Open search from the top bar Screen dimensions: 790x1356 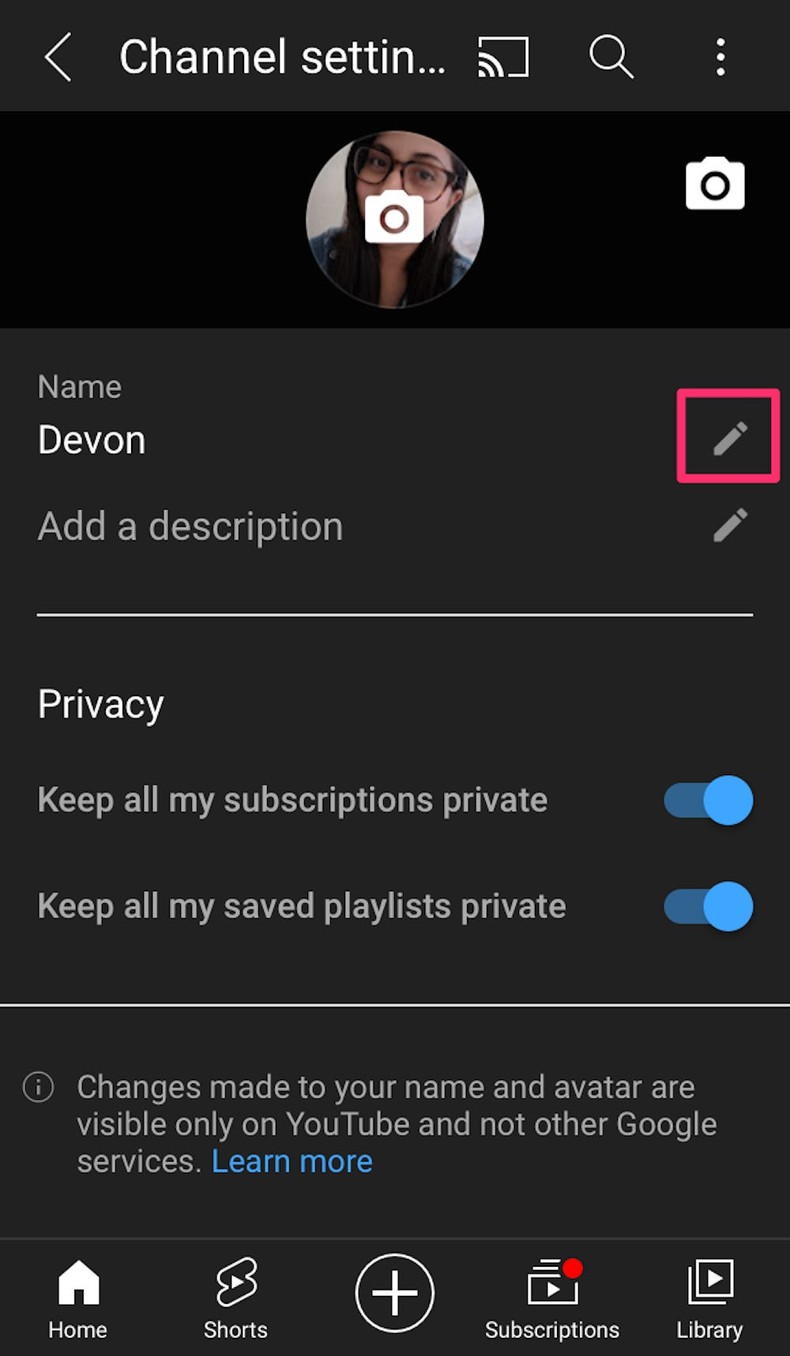click(x=610, y=57)
